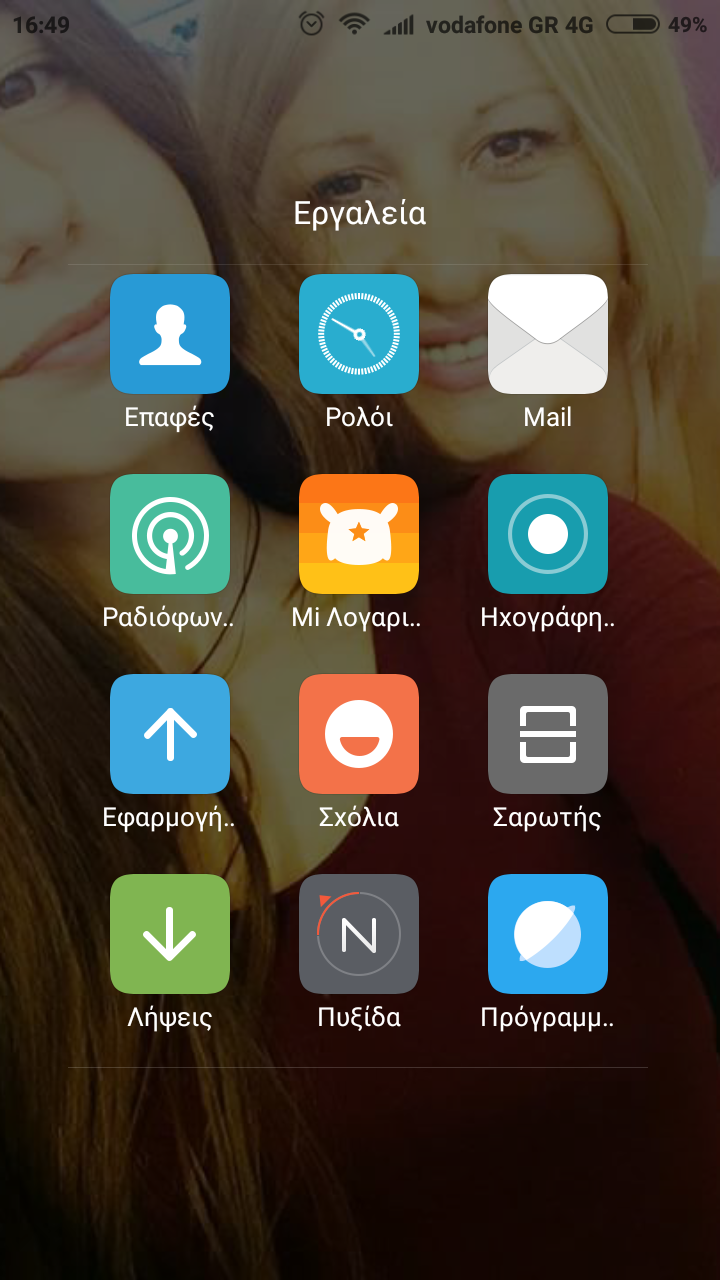Open the Mail app
This screenshot has height=1280, width=720.
click(x=548, y=334)
